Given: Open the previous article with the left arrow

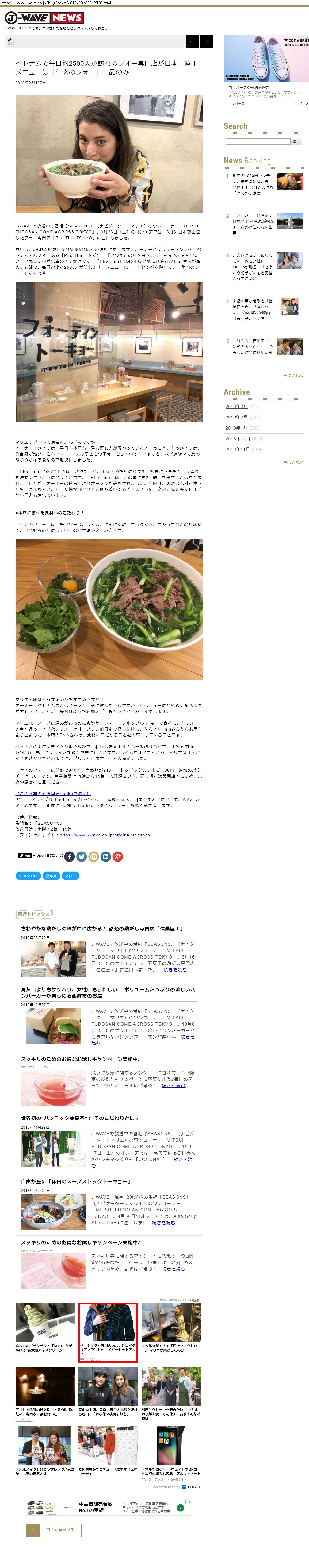Looking at the screenshot, I should [192, 41].
